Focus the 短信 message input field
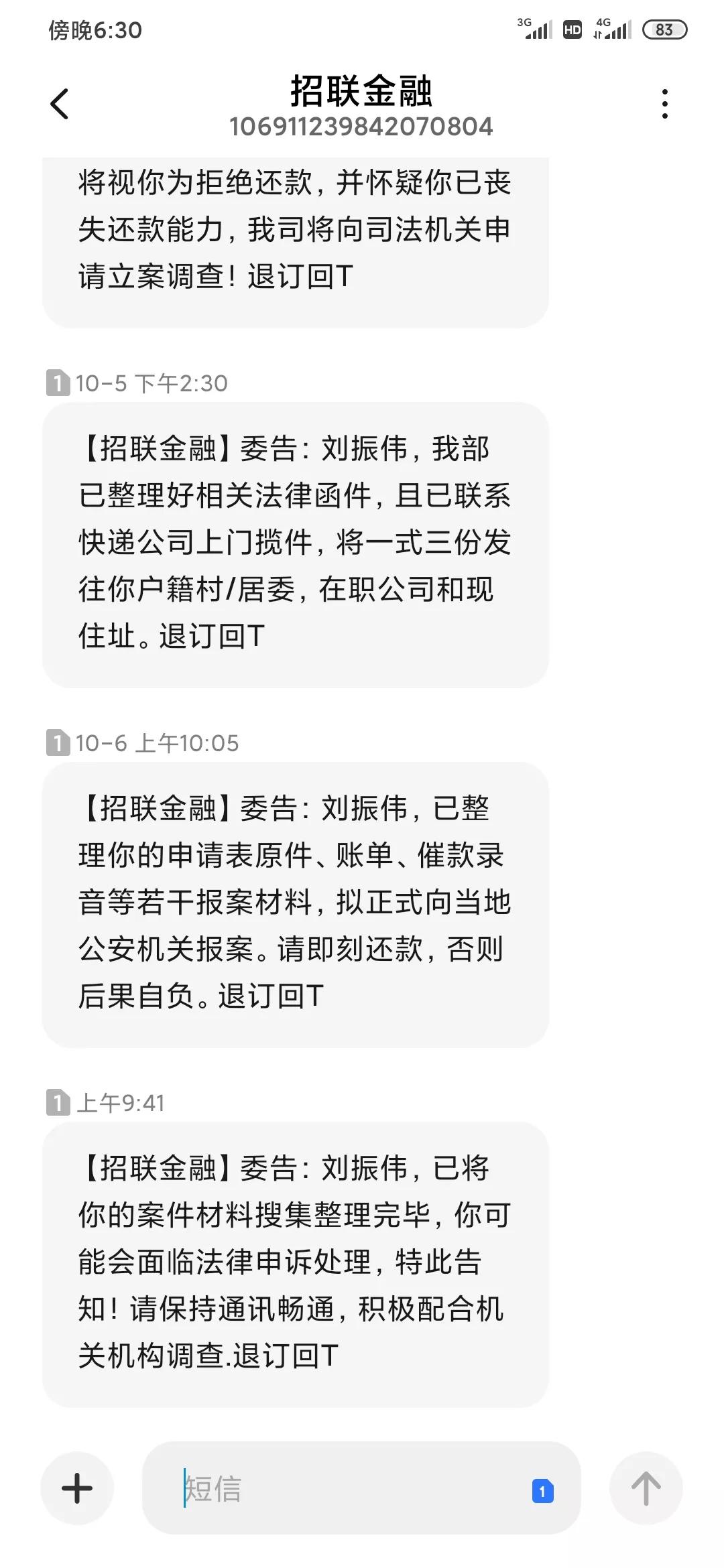This screenshot has height=1568, width=724. click(335, 1488)
